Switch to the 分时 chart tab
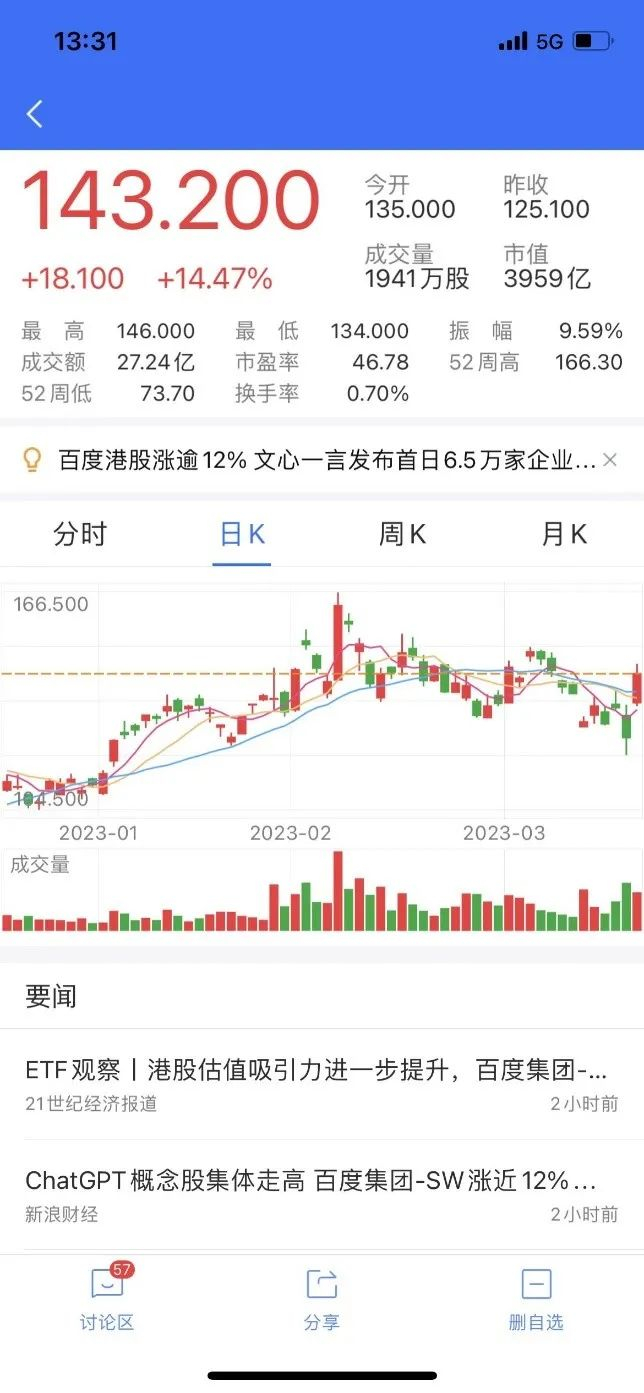The width and height of the screenshot is (644, 1393). click(x=80, y=534)
